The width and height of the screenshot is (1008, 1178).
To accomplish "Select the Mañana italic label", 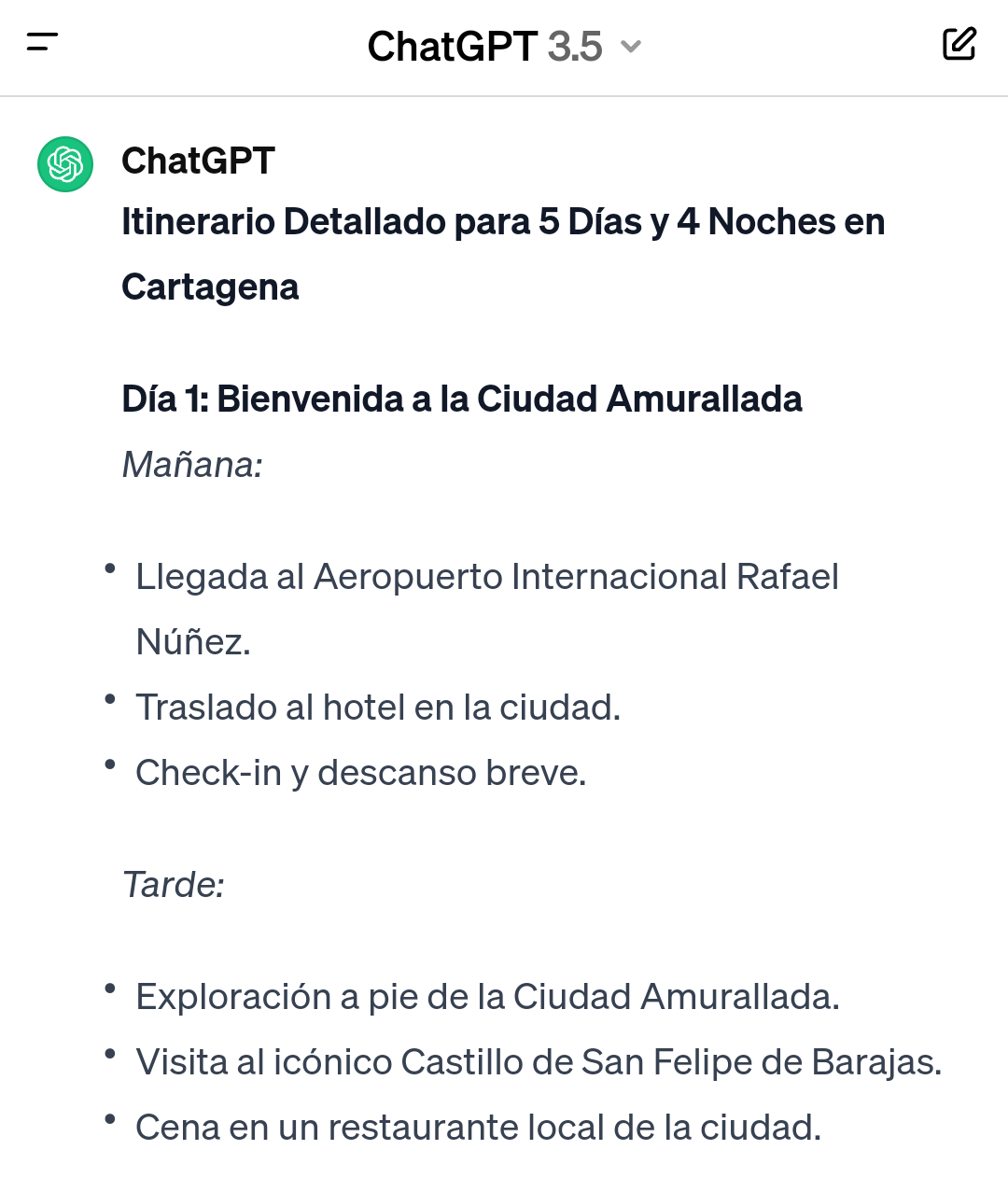I will [x=192, y=462].
